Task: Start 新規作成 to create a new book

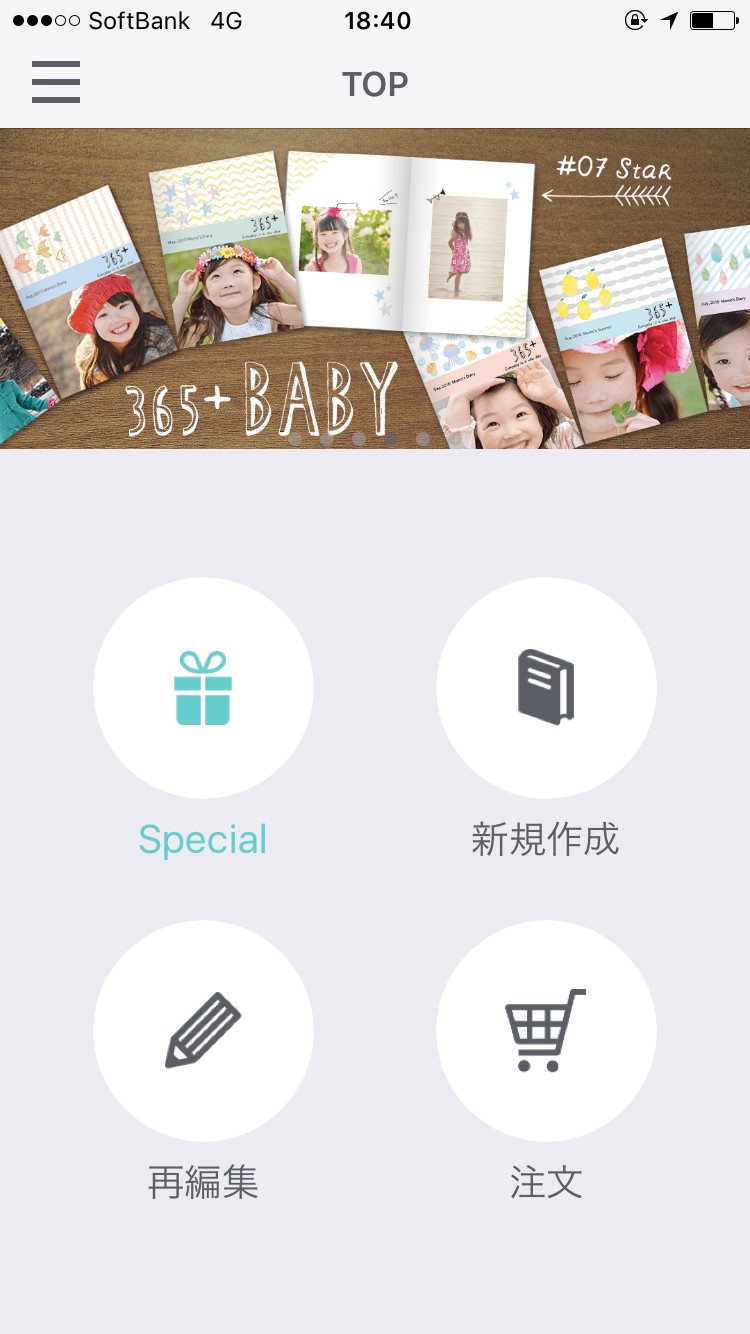Action: tap(546, 688)
